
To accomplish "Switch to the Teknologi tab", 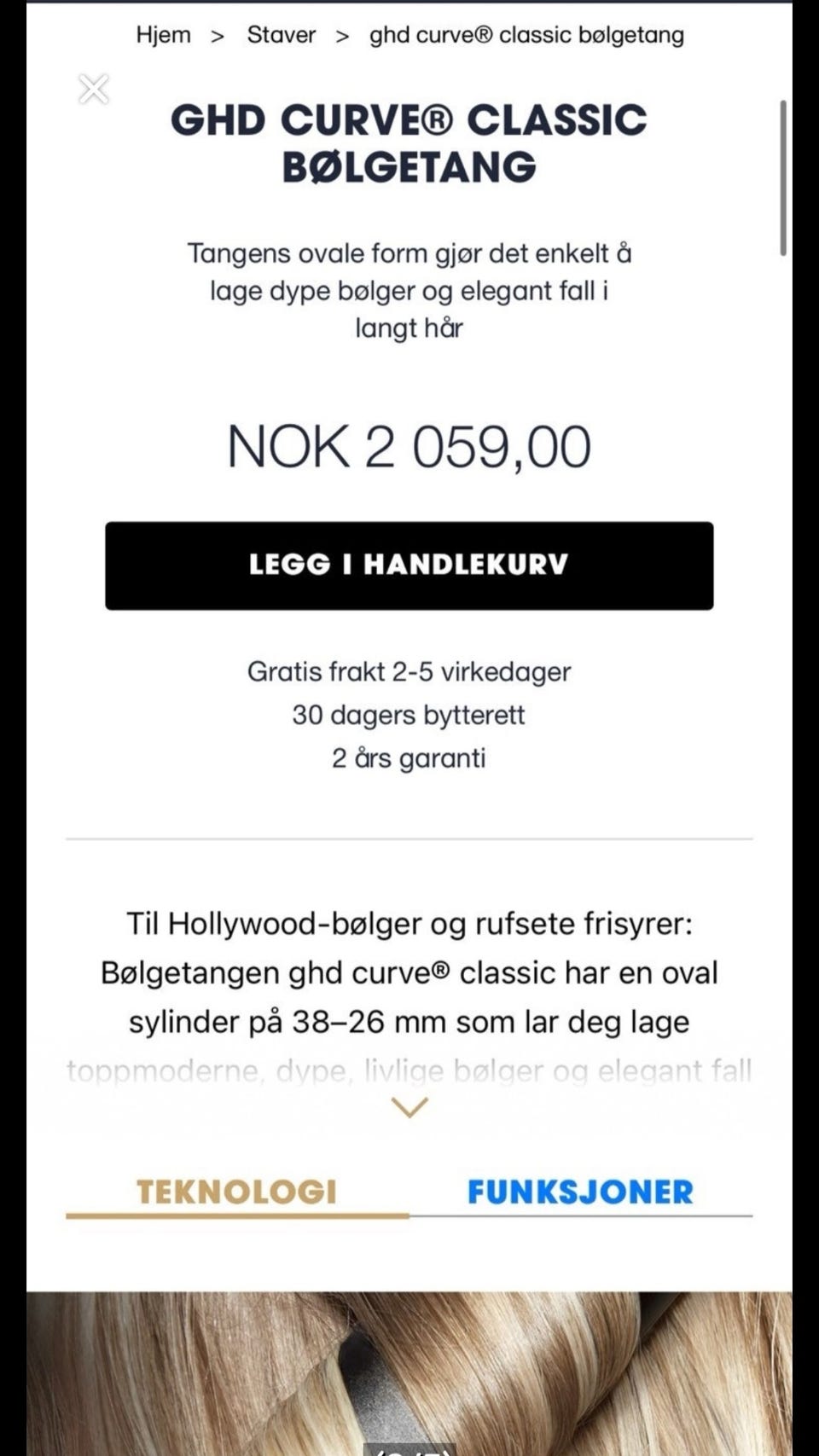I will pyautogui.click(x=237, y=1192).
